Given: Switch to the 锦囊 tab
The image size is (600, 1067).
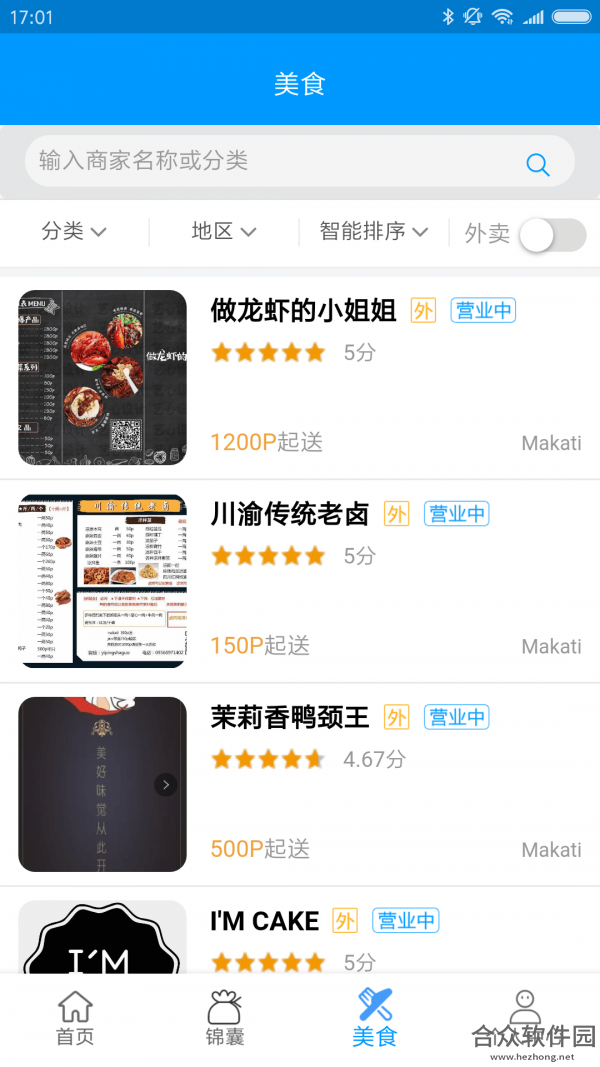Looking at the screenshot, I should (224, 1018).
